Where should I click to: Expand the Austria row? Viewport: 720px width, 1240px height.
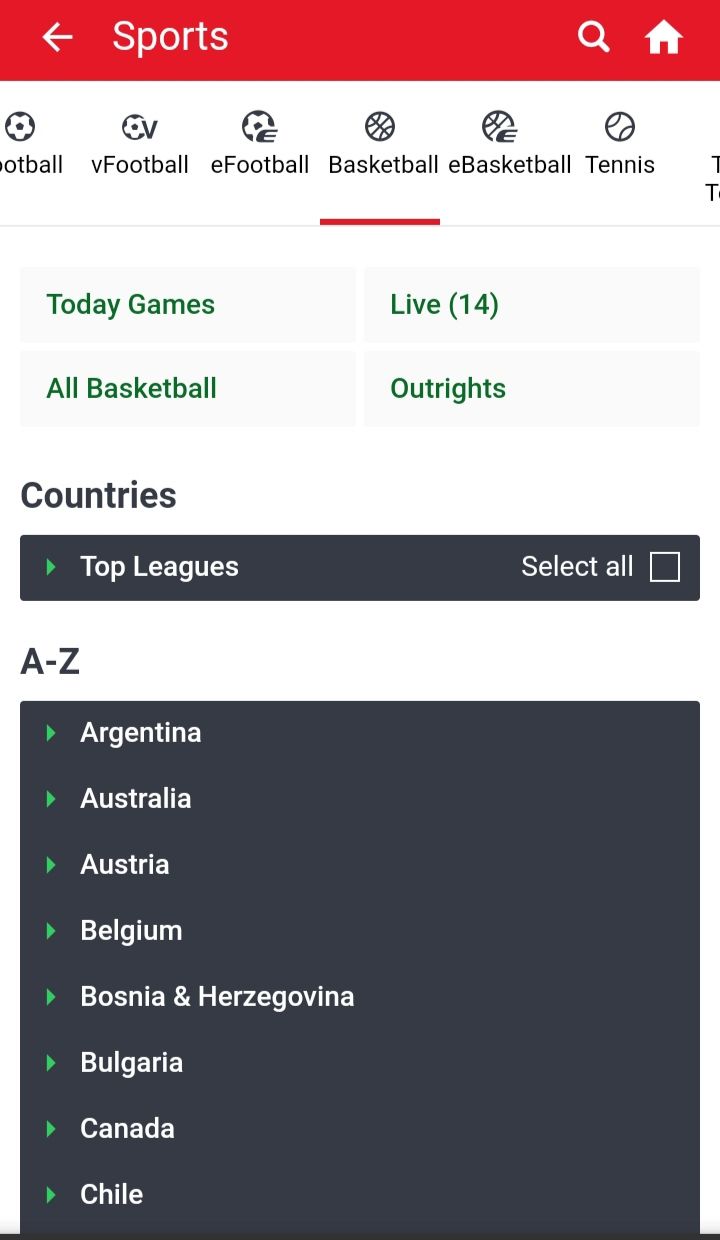click(x=360, y=865)
